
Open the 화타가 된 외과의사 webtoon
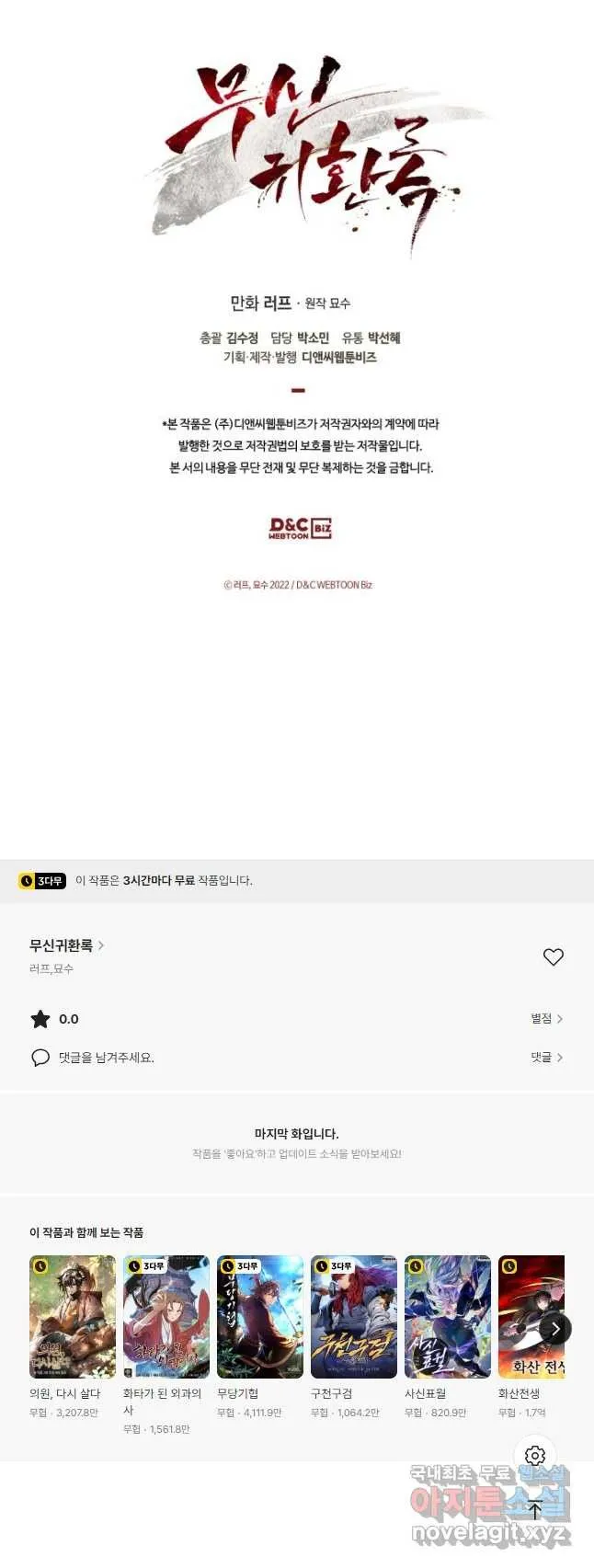click(166, 1316)
